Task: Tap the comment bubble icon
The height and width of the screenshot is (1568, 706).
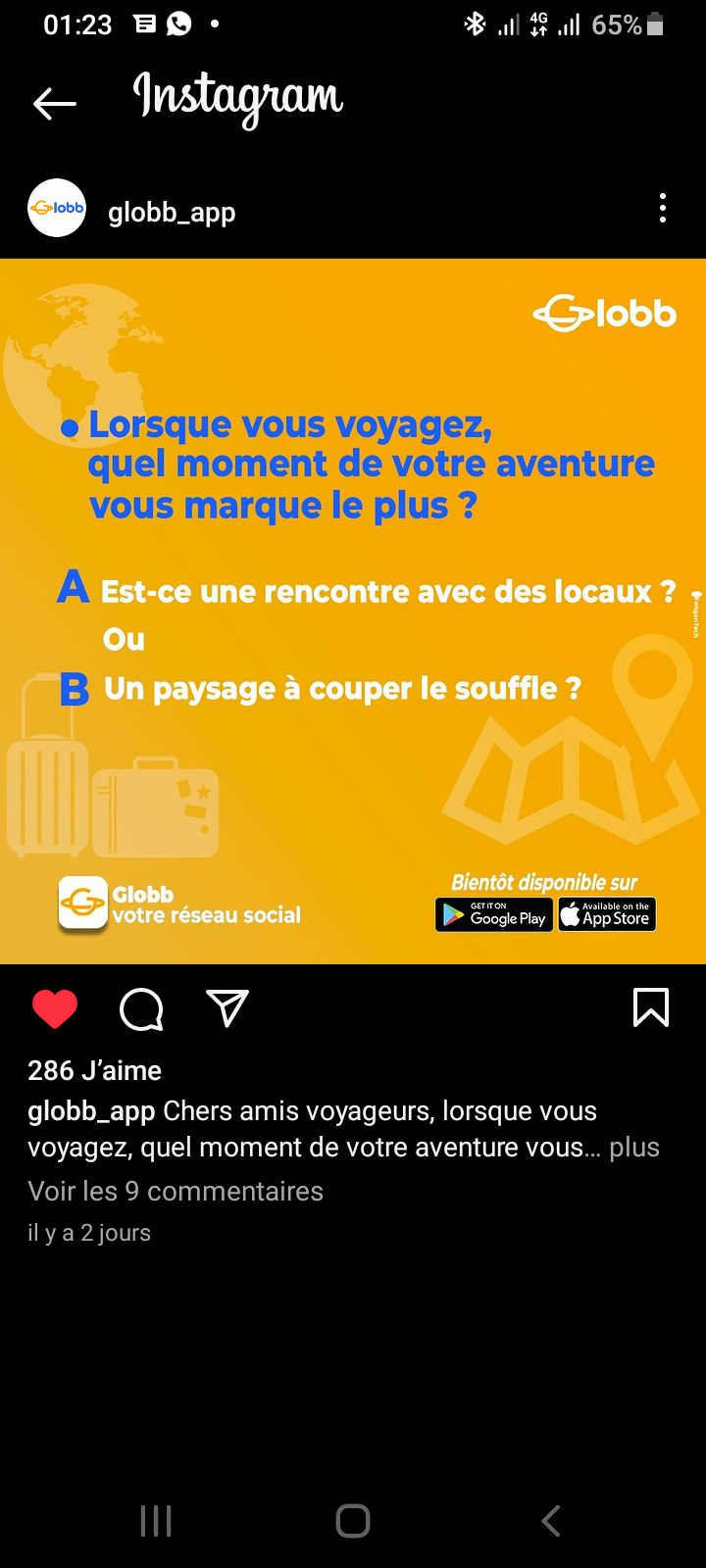Action: point(141,1008)
